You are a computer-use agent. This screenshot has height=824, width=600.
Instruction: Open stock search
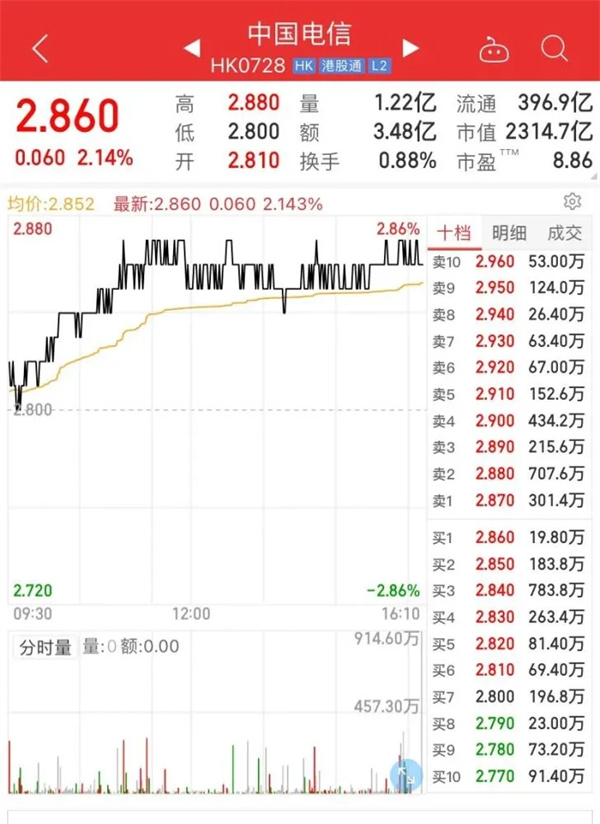pyautogui.click(x=553, y=47)
